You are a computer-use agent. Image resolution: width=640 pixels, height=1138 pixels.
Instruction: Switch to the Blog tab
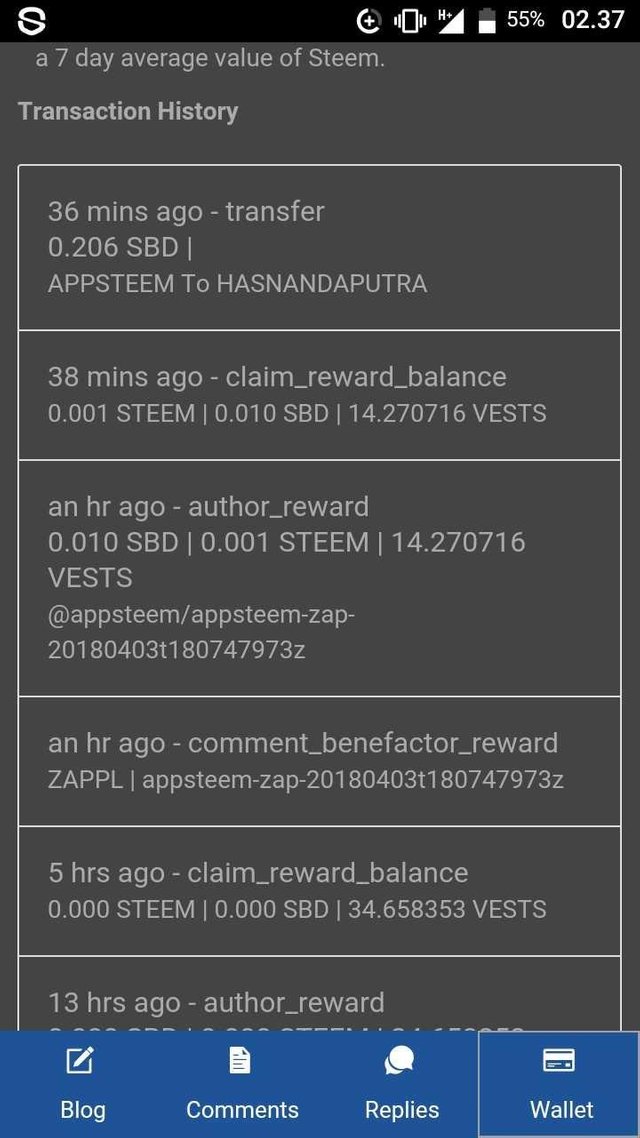coord(81,1084)
